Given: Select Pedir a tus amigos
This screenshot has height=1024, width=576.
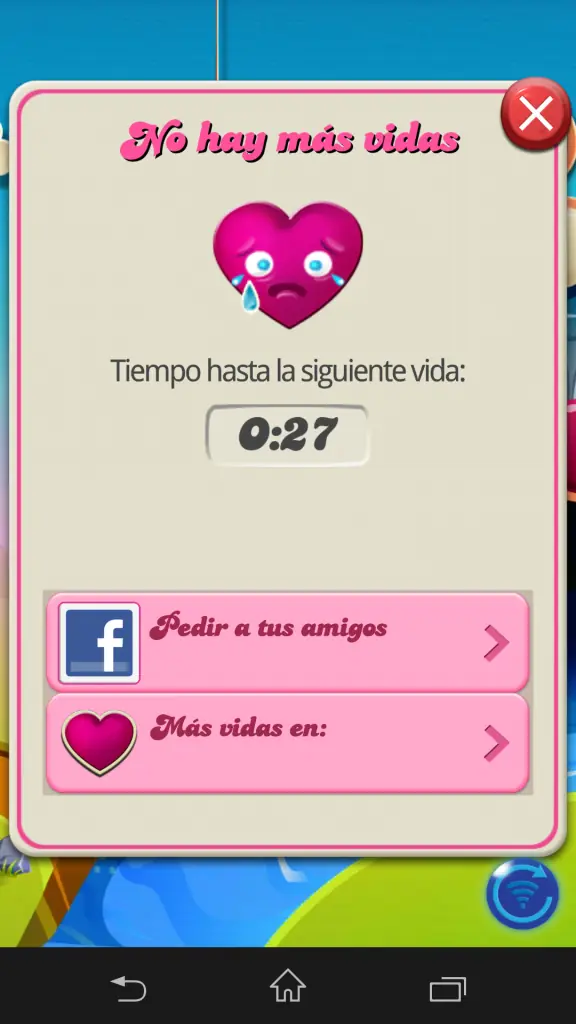Looking at the screenshot, I should pos(287,643).
